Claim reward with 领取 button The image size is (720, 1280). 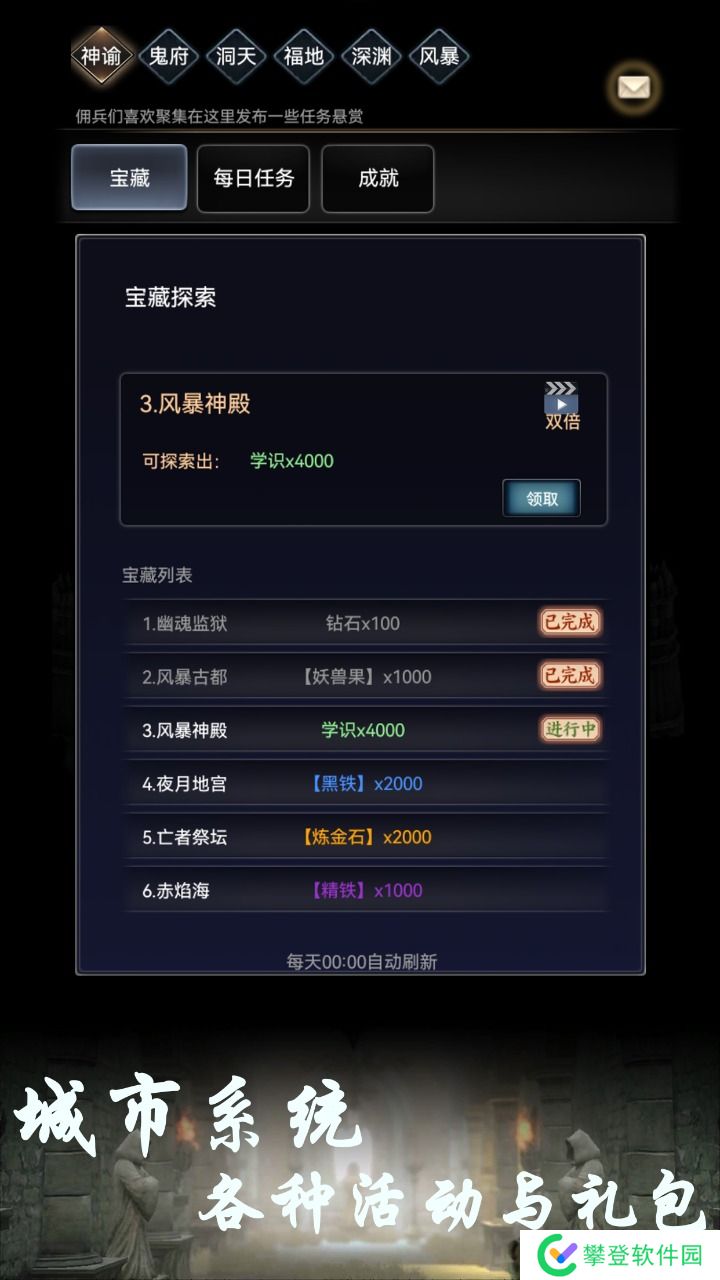coord(541,498)
